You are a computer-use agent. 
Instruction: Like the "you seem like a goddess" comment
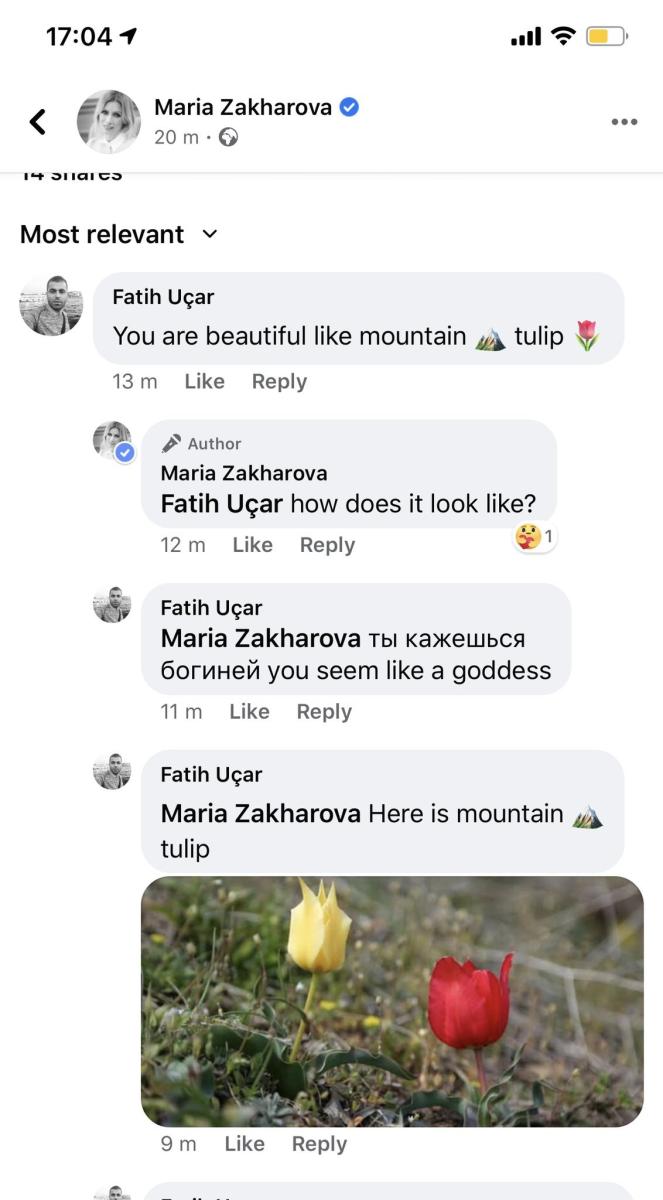pyautogui.click(x=249, y=712)
